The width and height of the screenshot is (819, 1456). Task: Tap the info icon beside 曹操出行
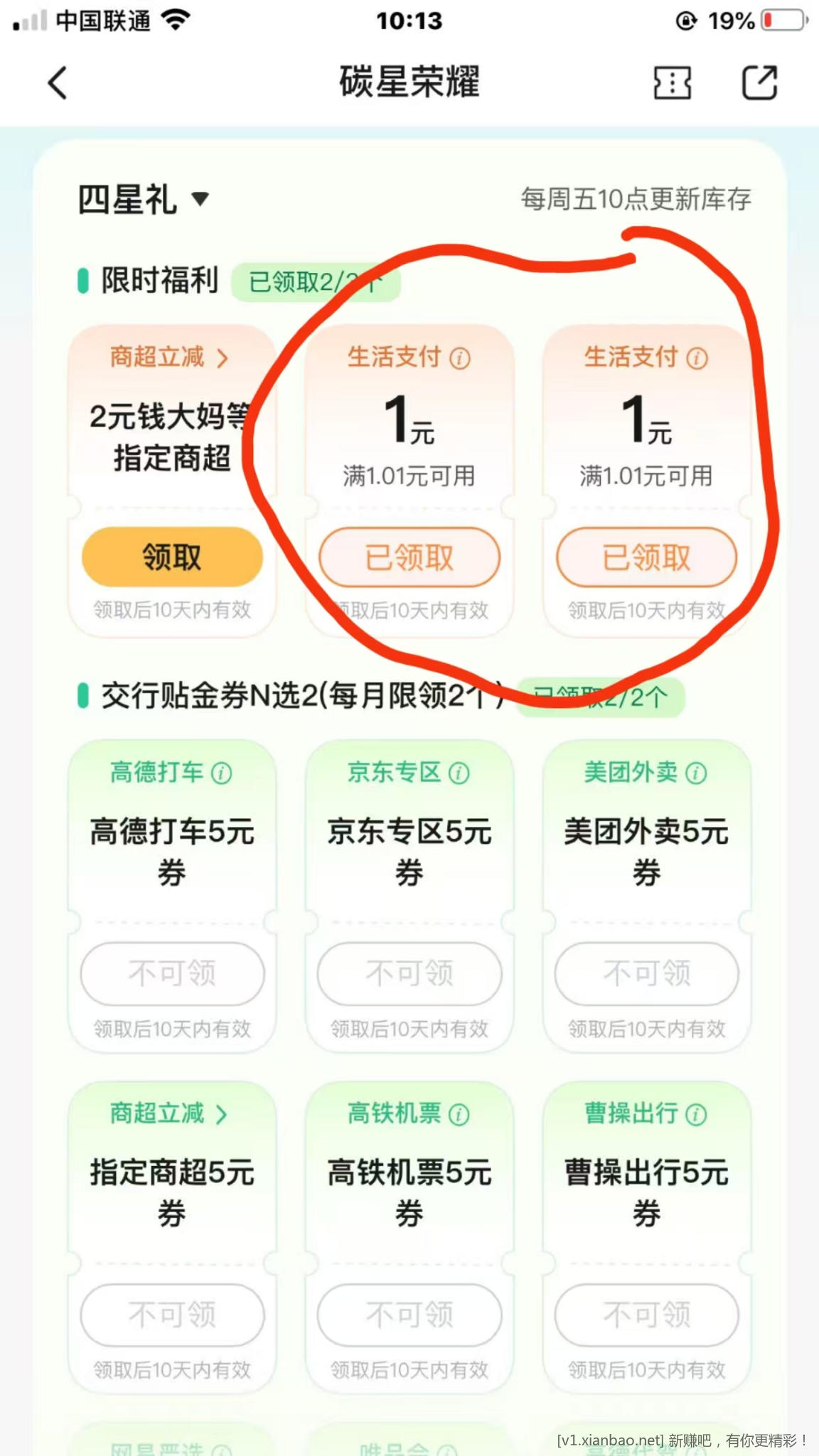click(x=695, y=1114)
